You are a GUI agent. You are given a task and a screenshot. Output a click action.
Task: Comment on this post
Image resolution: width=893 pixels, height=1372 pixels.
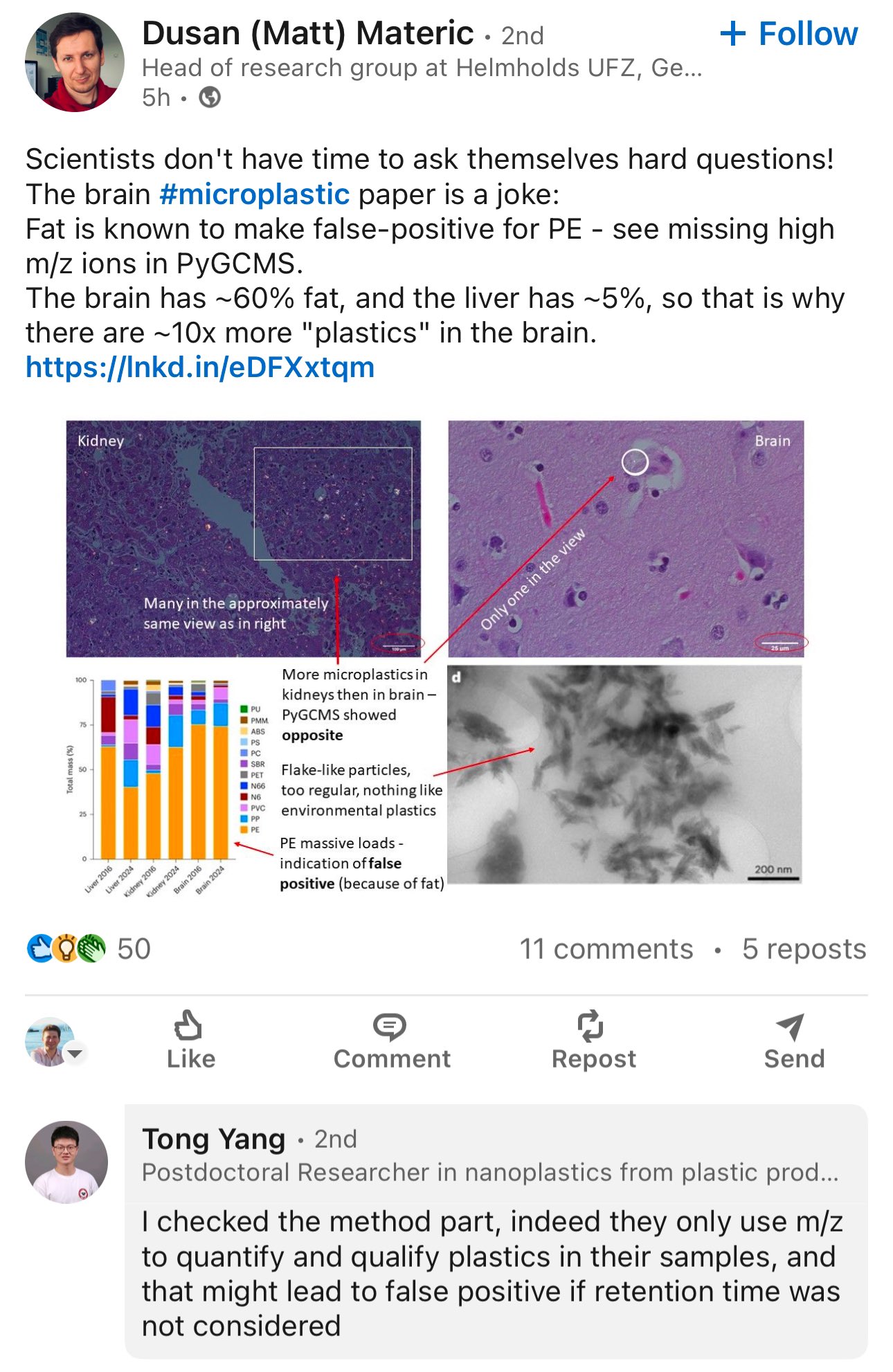tap(392, 1040)
